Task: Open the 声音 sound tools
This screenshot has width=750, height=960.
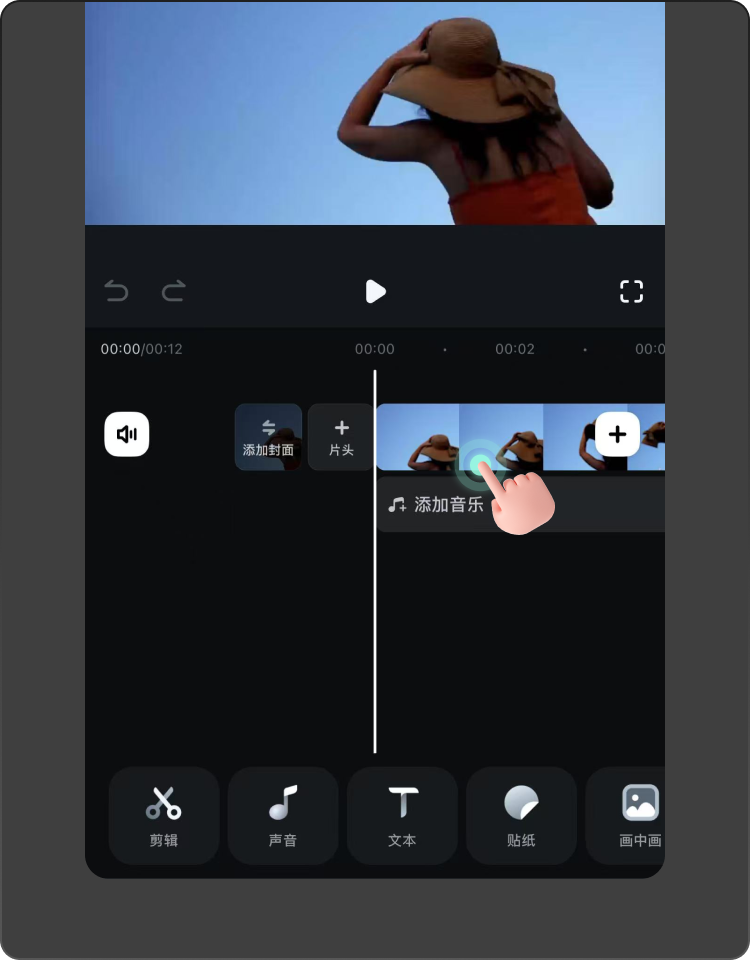Action: click(283, 815)
